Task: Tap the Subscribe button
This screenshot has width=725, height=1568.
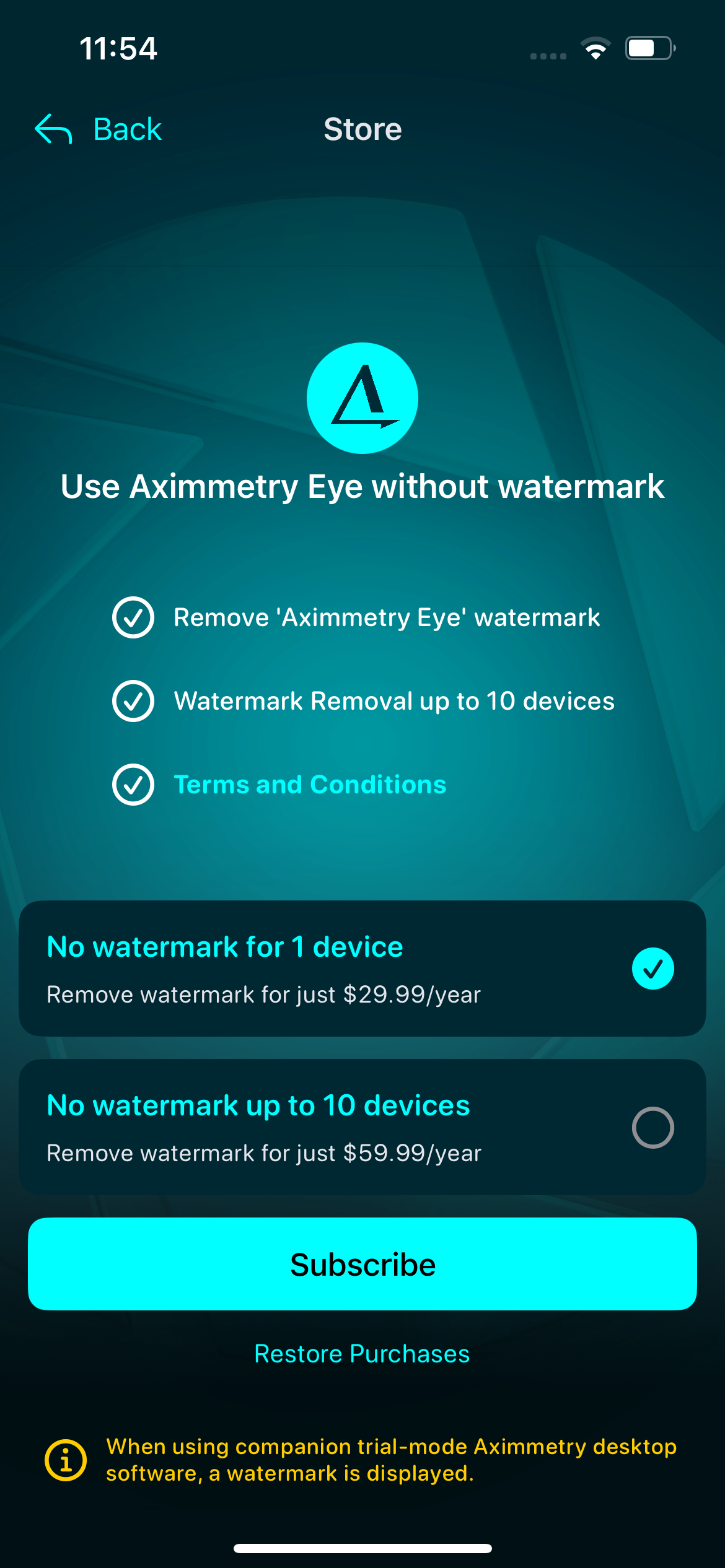Action: tap(362, 1264)
